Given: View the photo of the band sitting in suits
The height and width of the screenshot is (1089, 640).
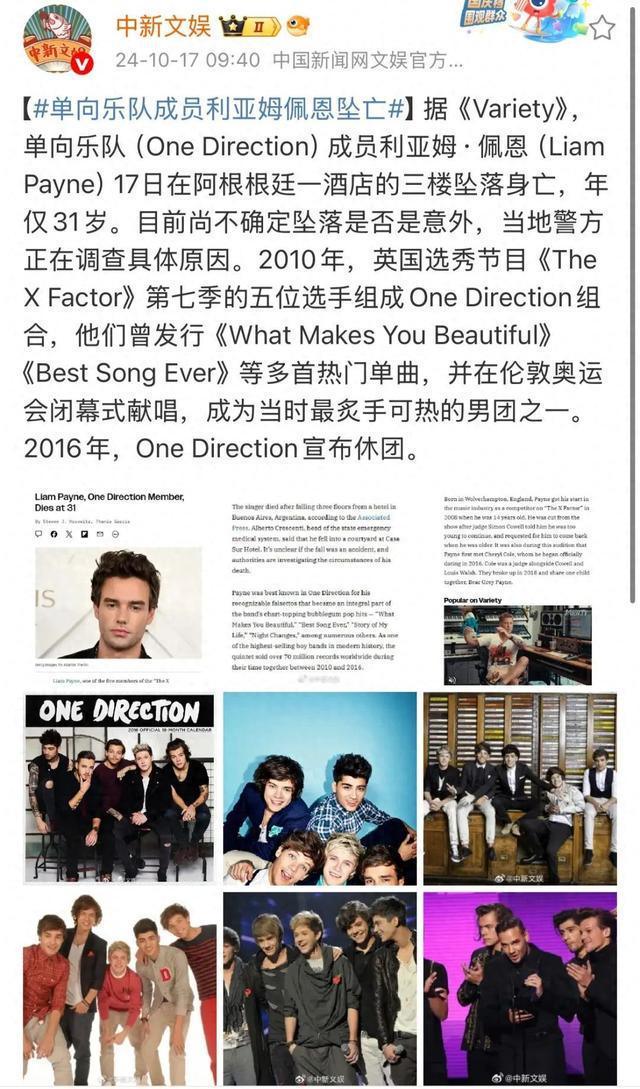Looking at the screenshot, I should (519, 788).
